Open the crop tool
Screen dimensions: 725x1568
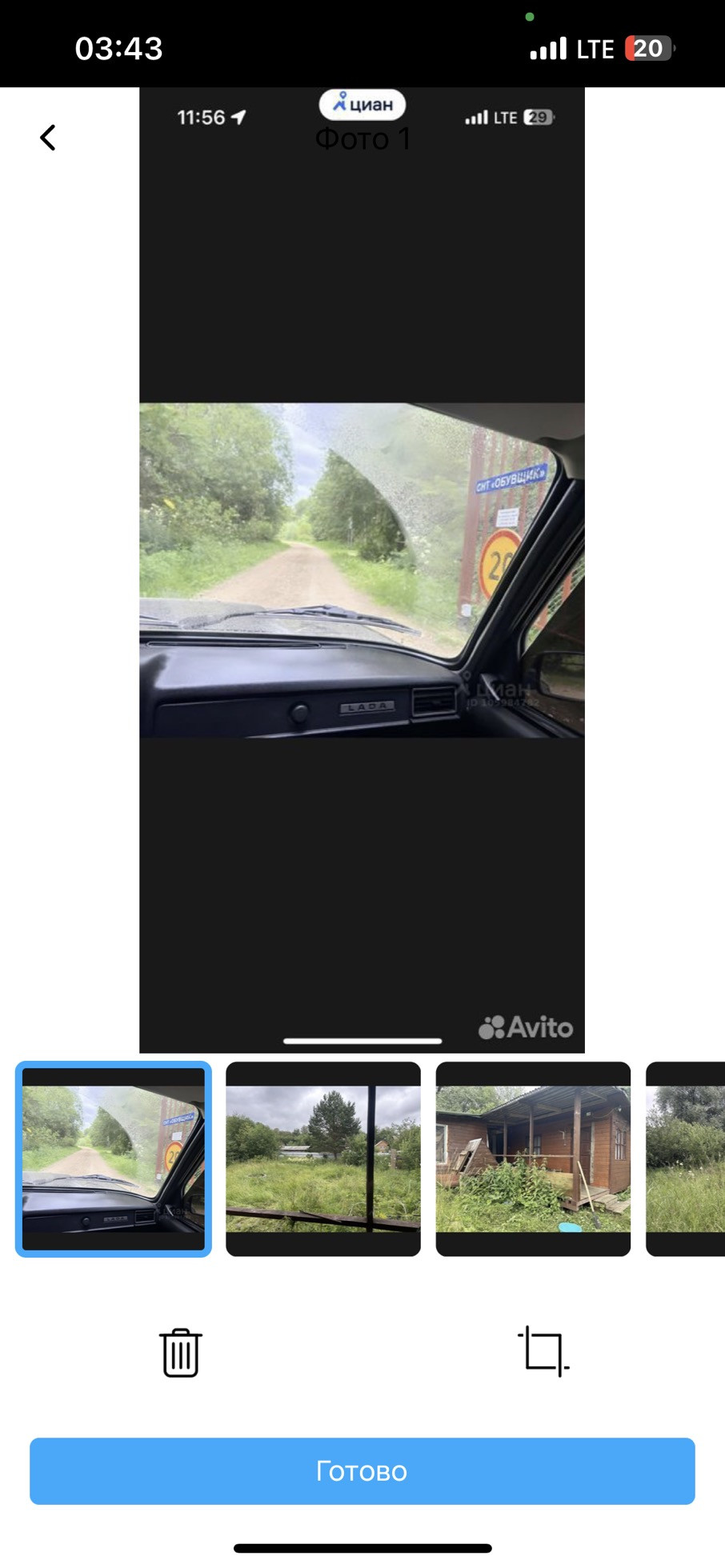coord(543,1351)
